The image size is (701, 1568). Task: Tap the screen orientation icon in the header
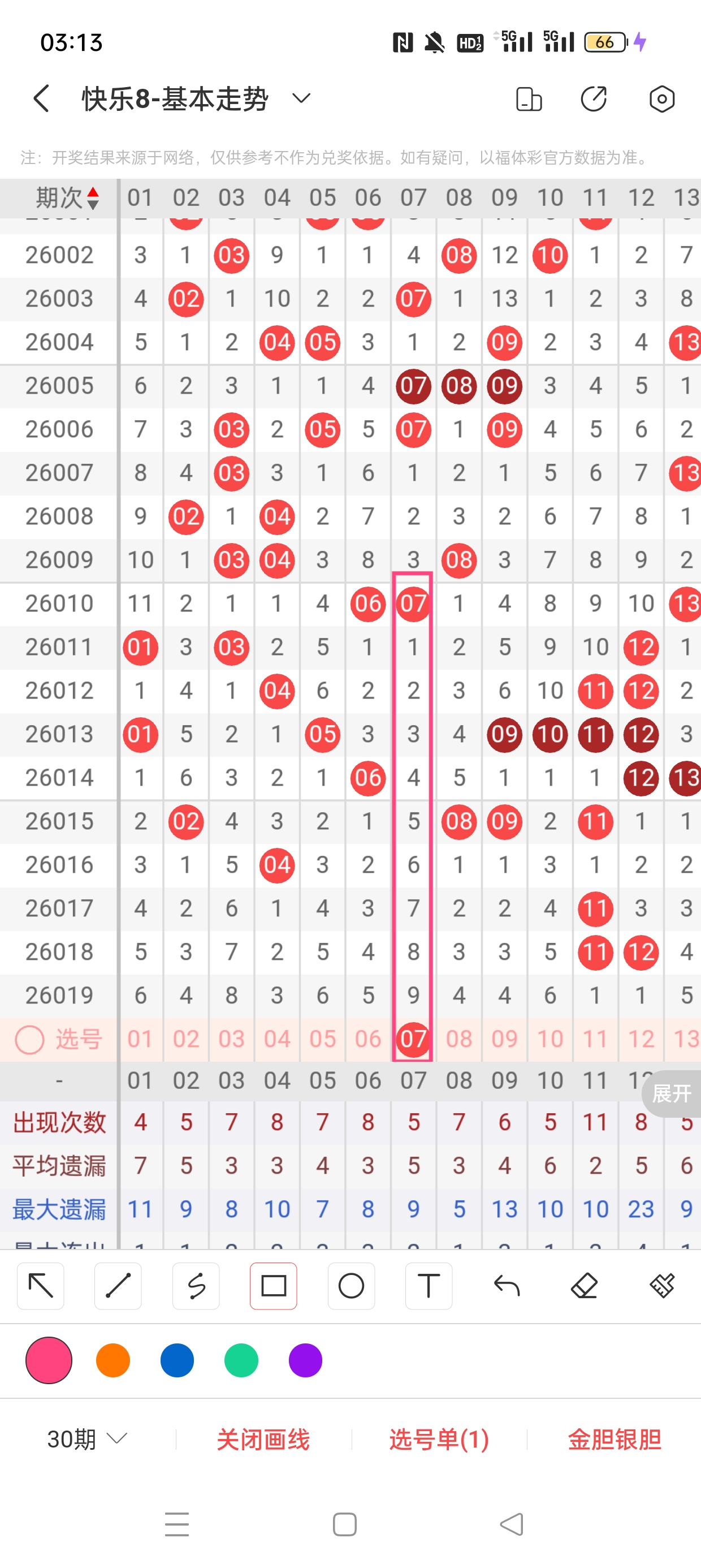pyautogui.click(x=528, y=99)
